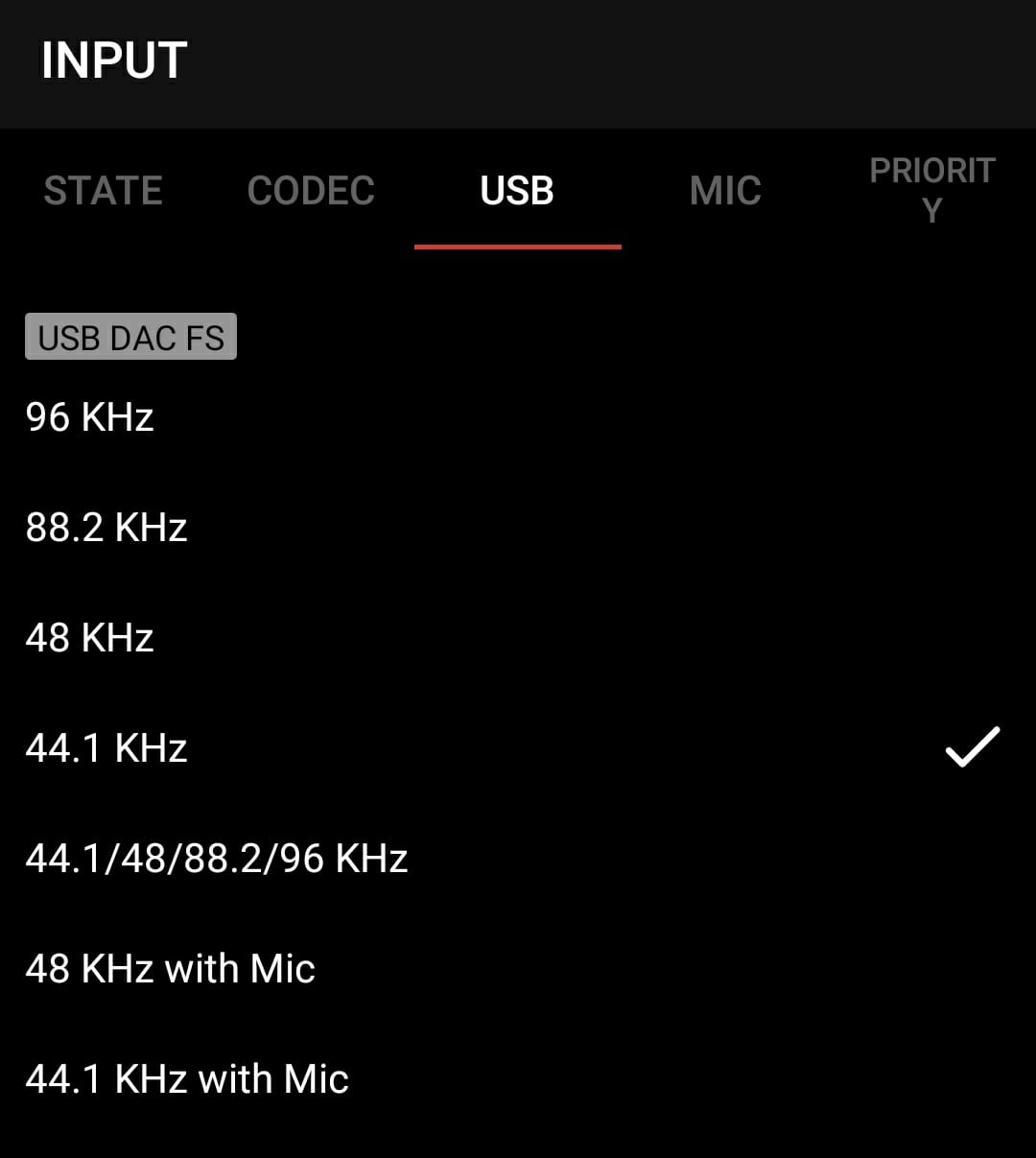Select the currently checked 44.1 KHz option
Screen dimensions: 1036x1158
(x=106, y=748)
